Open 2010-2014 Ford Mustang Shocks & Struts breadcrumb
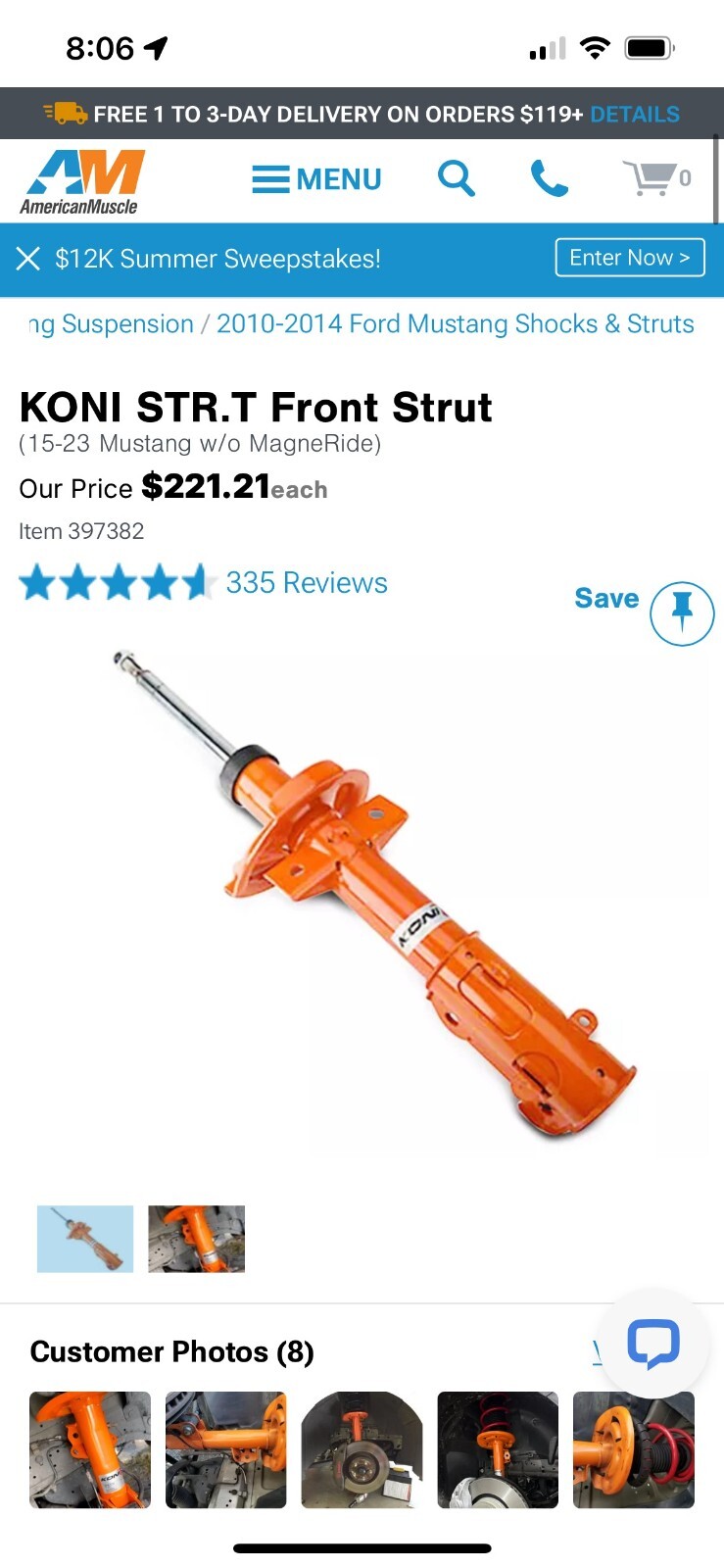724x1568 pixels. coord(455,324)
